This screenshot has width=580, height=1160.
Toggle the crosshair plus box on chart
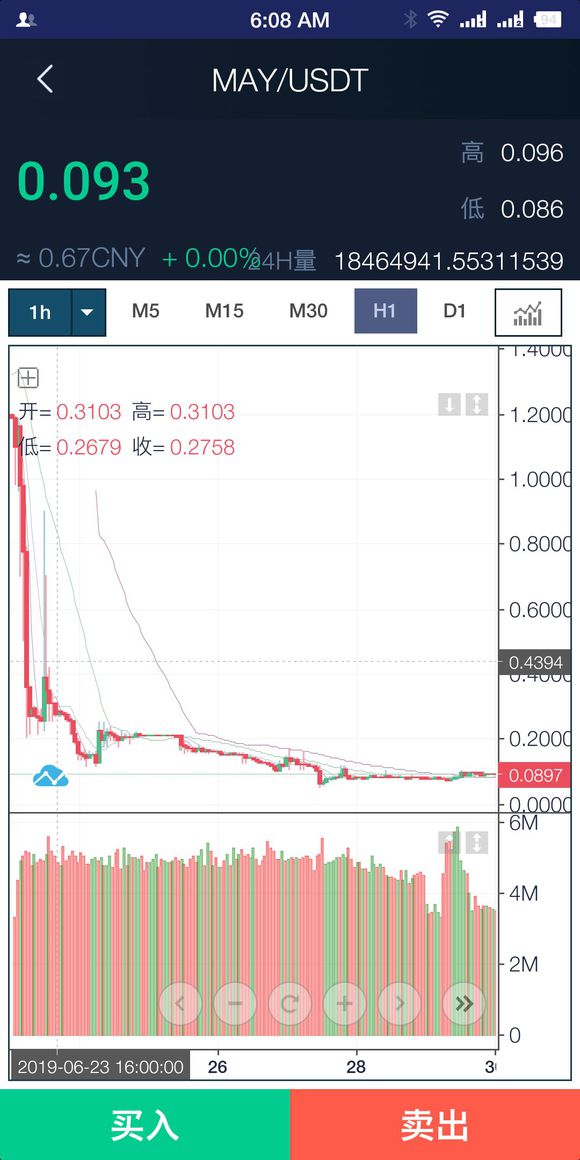pyautogui.click(x=28, y=378)
